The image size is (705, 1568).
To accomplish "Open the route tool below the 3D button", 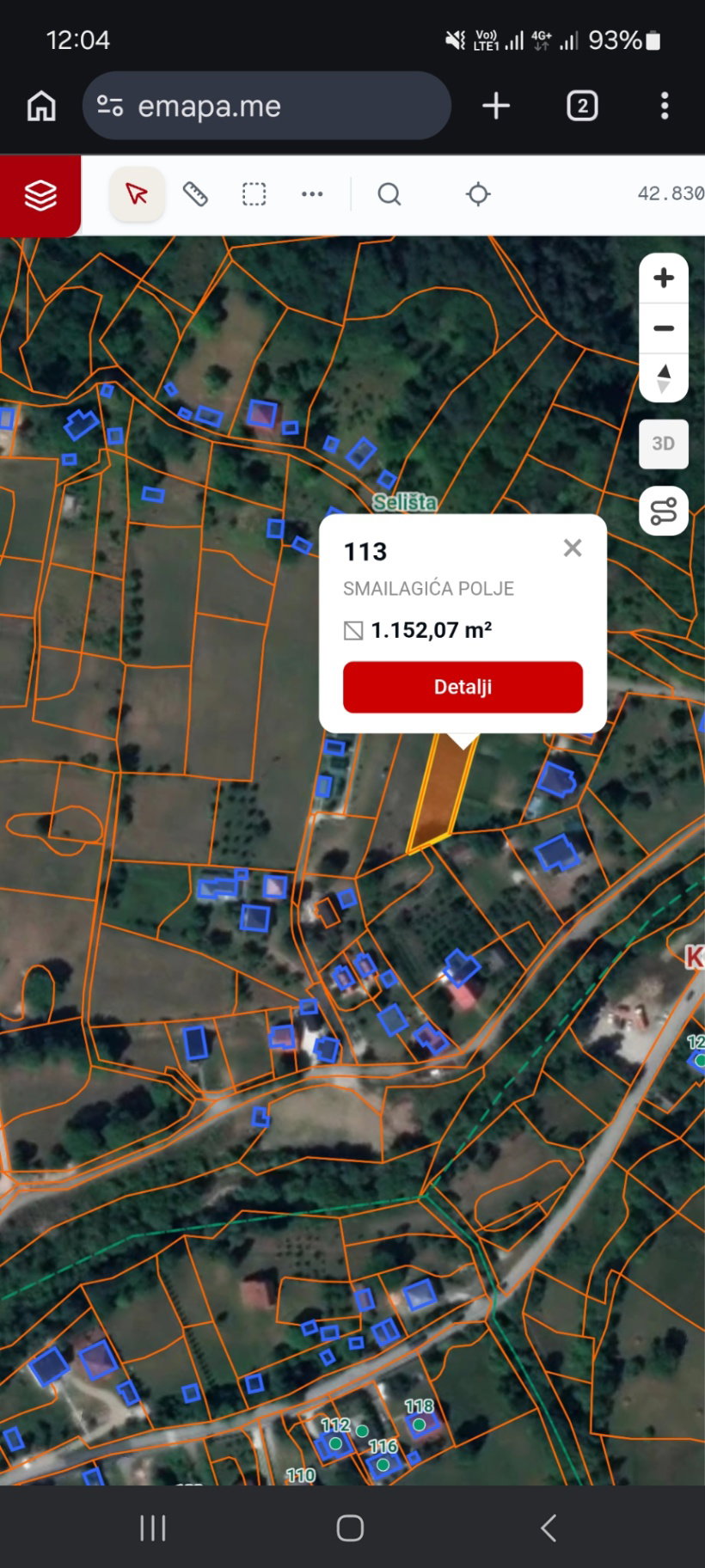I will tap(664, 511).
